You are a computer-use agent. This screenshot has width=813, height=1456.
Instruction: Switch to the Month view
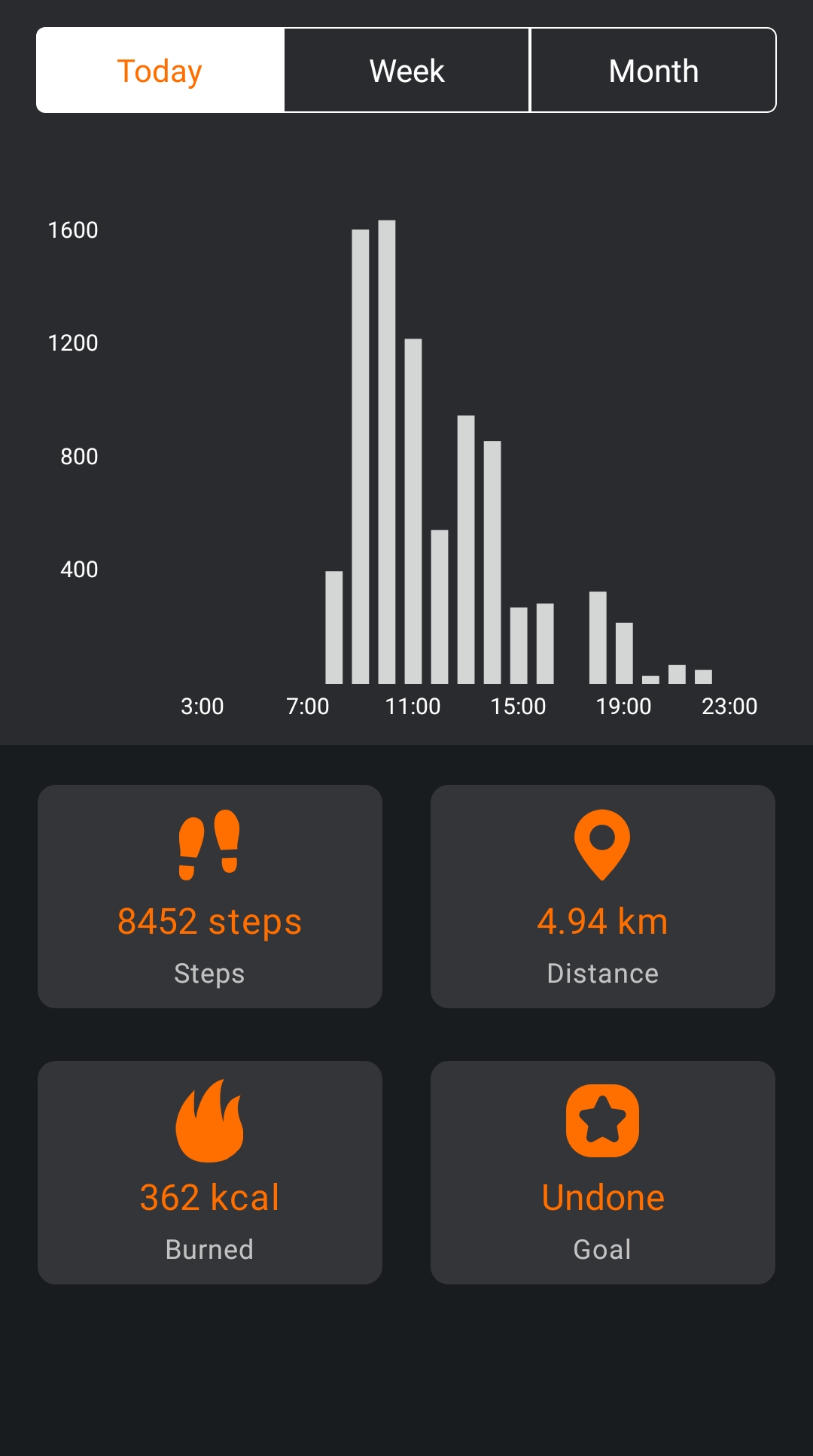click(x=653, y=71)
